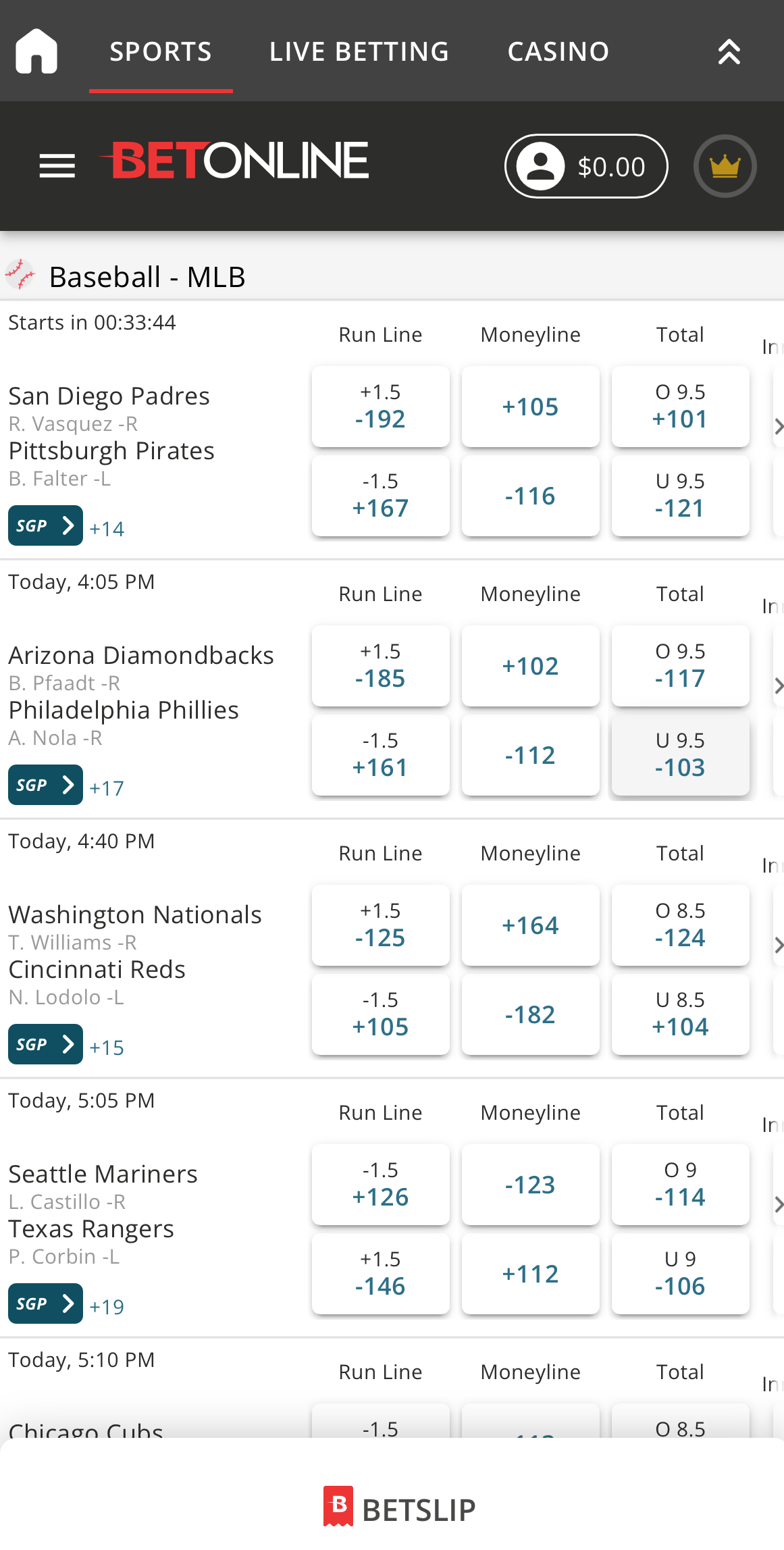The image size is (784, 1550).
Task: Switch to the Live Betting tab
Action: click(x=359, y=51)
